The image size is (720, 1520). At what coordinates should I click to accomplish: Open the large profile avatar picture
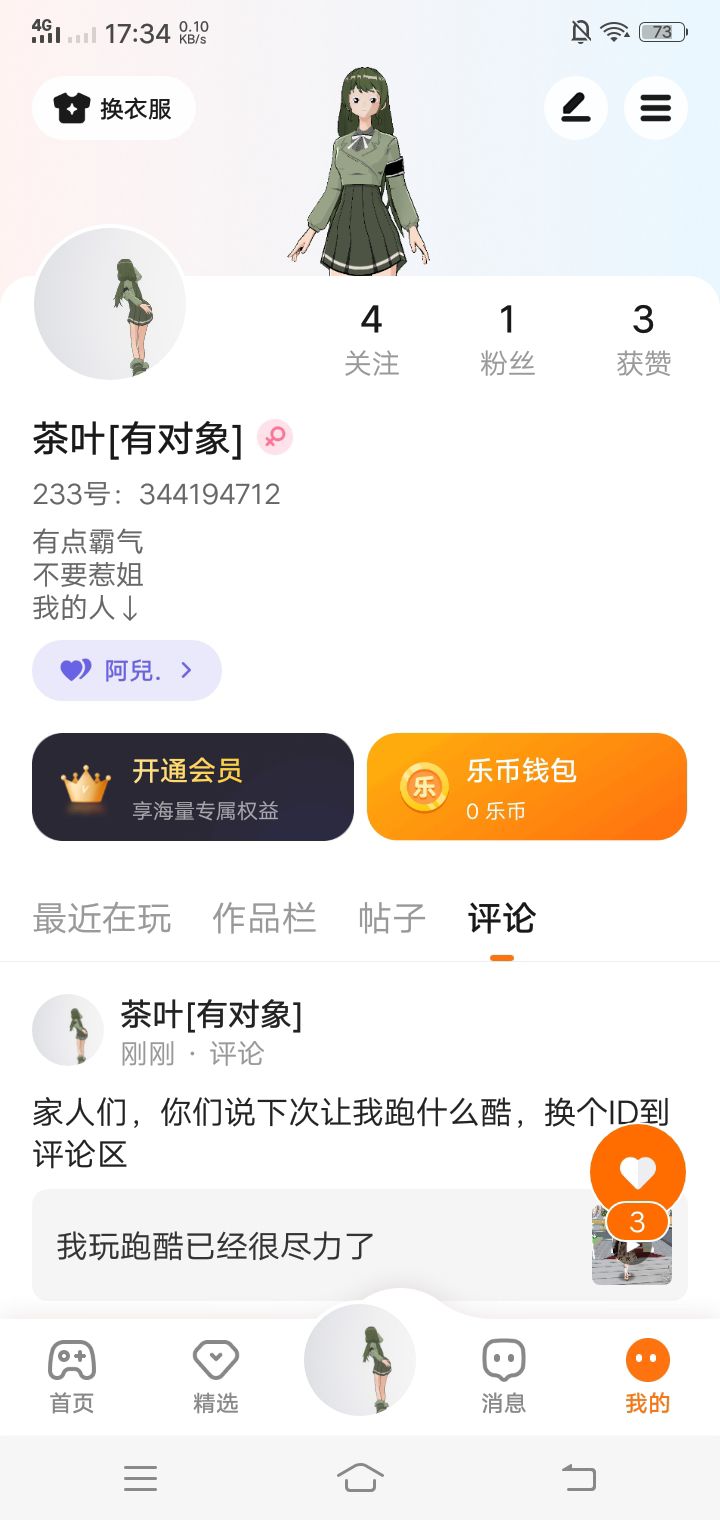[110, 304]
